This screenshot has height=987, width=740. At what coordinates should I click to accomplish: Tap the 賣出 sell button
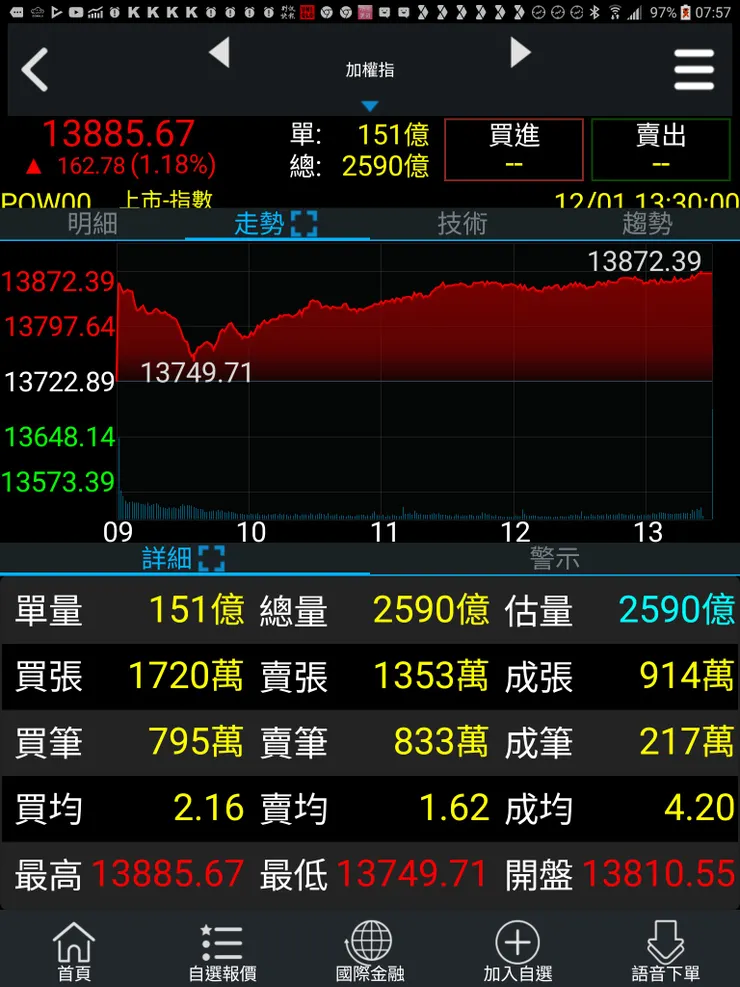pyautogui.click(x=661, y=149)
